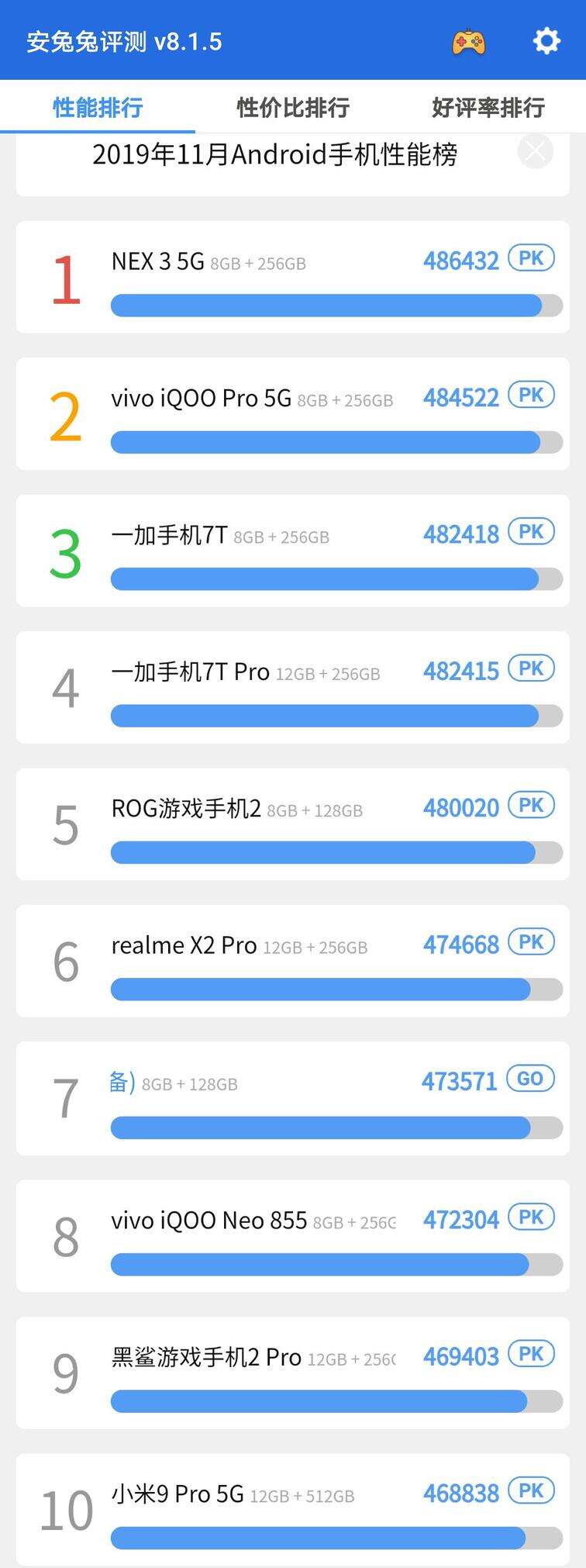Screen dimensions: 586x1568
Task: Tap PK next to 一加手机7T 8GB
Action: coord(531,532)
